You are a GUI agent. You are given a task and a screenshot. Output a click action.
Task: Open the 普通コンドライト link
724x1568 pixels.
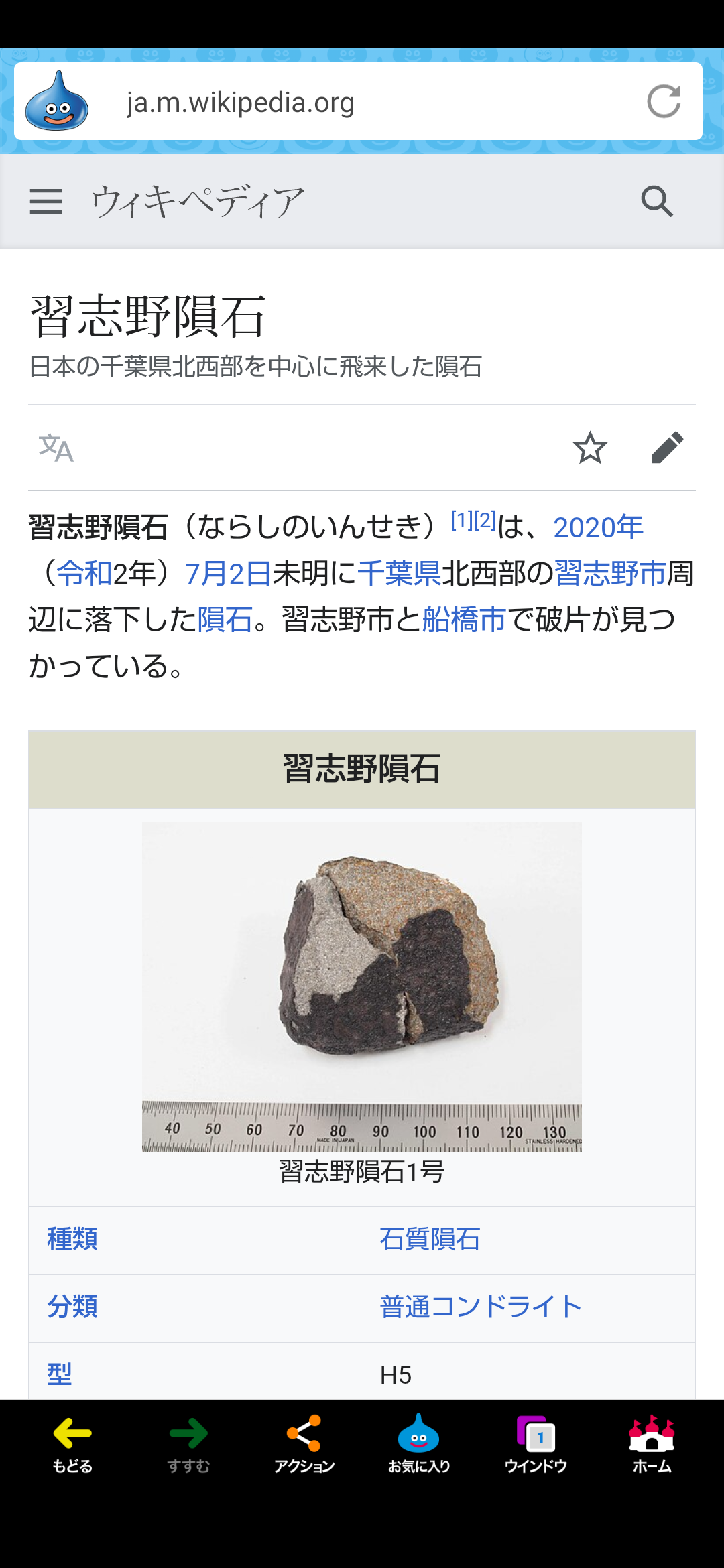(481, 1307)
